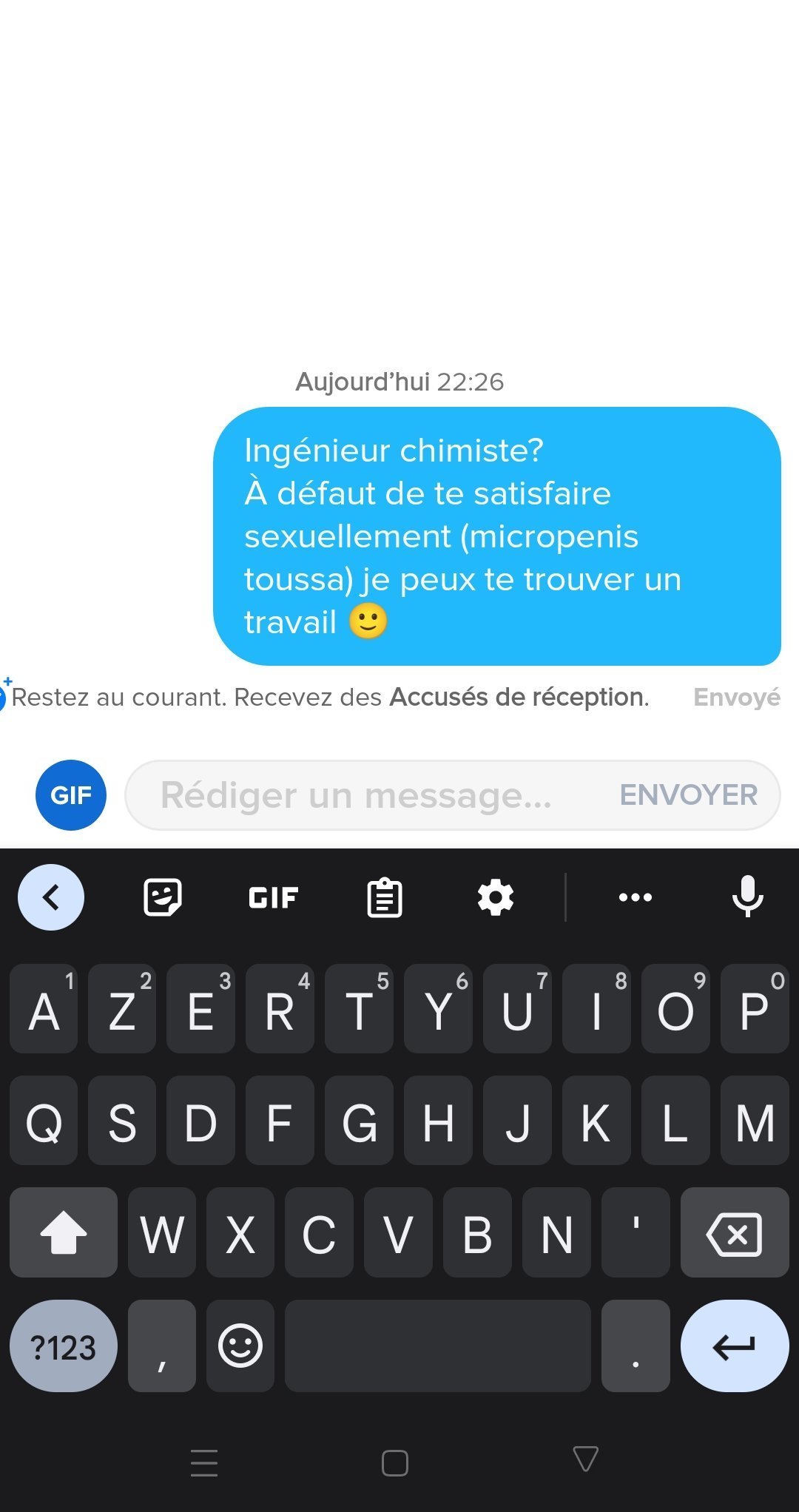Viewport: 799px width, 1512px height.
Task: Open the blue GIF picker button
Action: tap(71, 795)
